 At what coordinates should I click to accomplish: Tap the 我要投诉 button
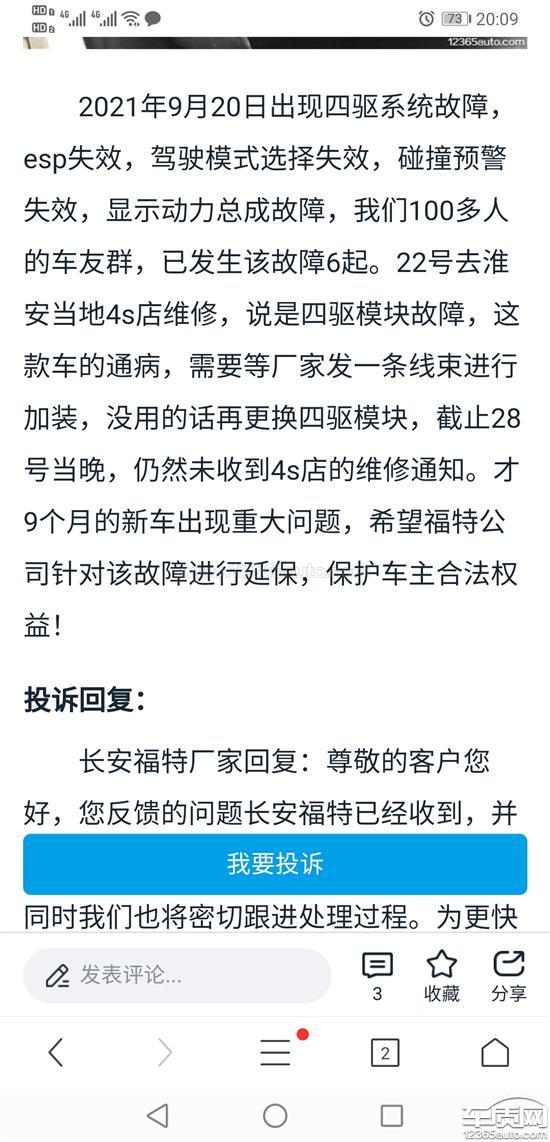click(275, 864)
